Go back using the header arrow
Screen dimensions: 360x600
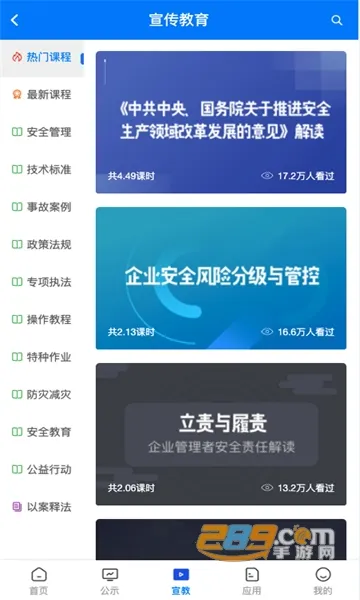(x=15, y=20)
